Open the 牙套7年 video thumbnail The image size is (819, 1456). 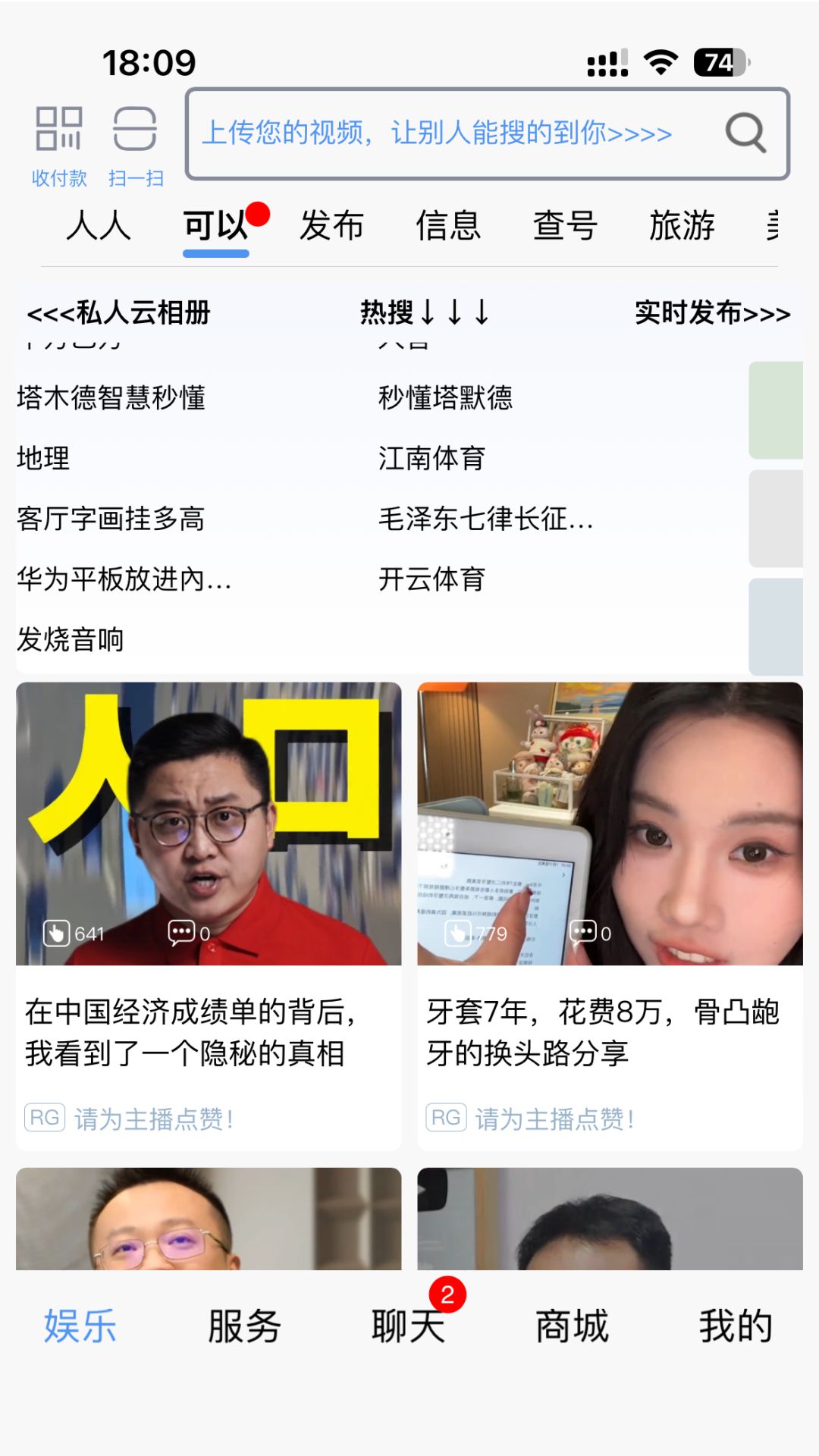tap(608, 827)
